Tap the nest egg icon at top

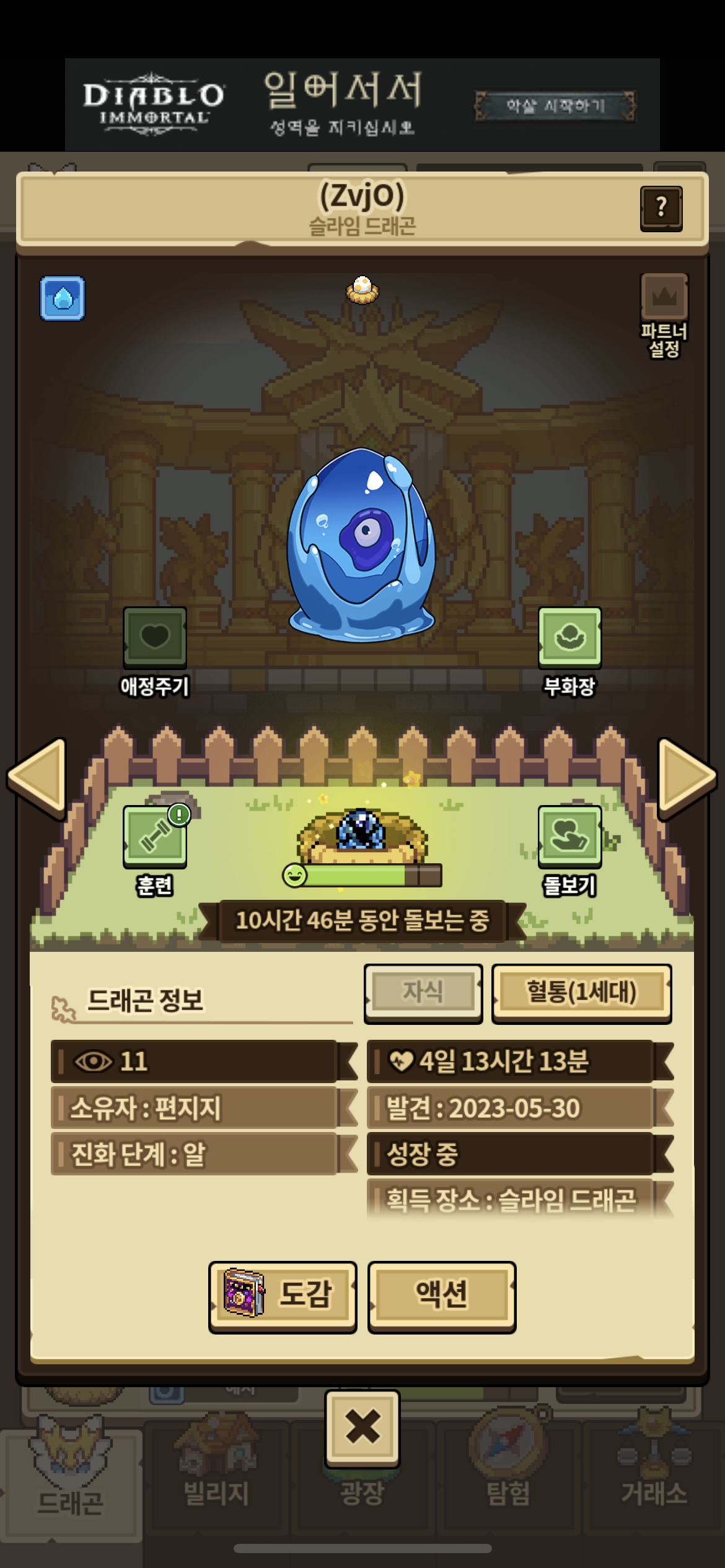[362, 289]
